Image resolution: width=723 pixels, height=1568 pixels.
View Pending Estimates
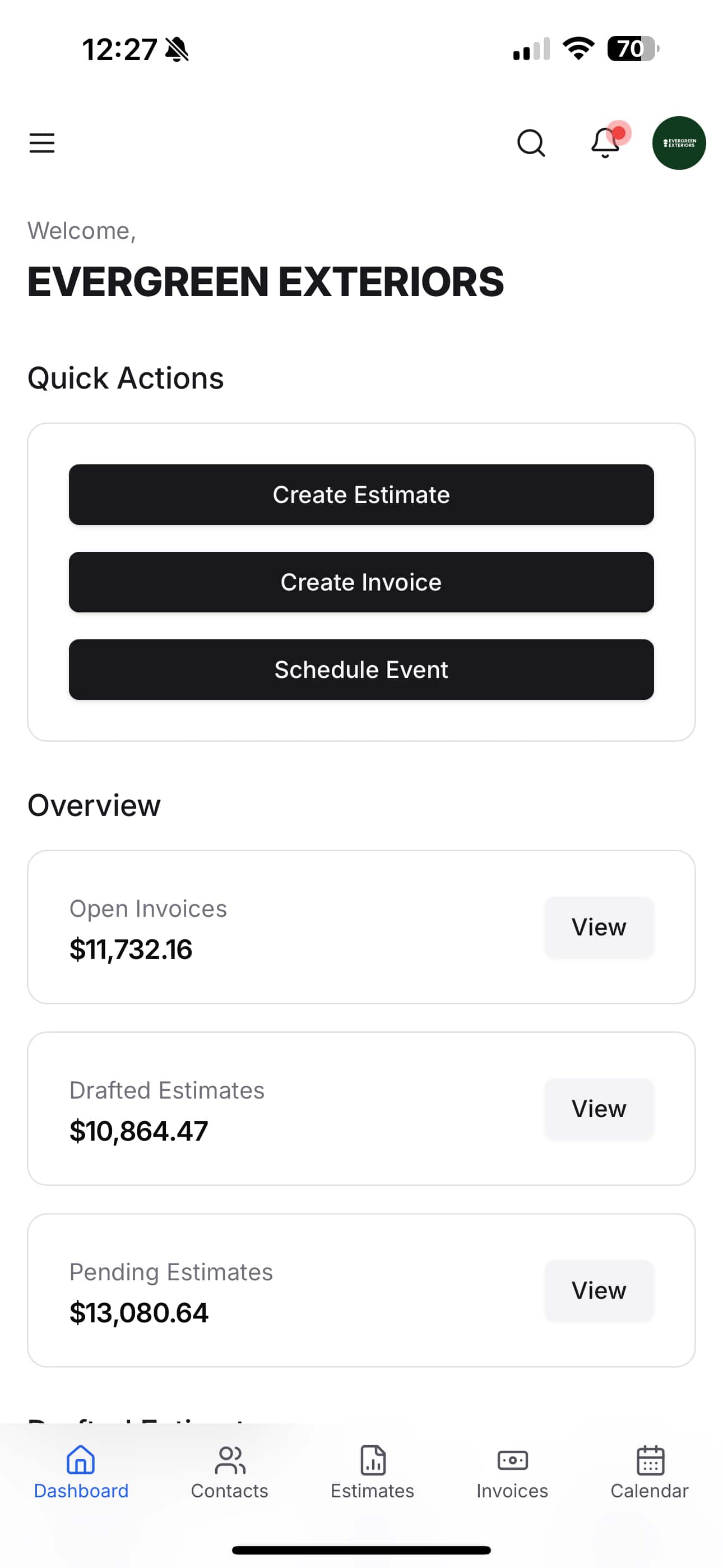click(x=599, y=1290)
